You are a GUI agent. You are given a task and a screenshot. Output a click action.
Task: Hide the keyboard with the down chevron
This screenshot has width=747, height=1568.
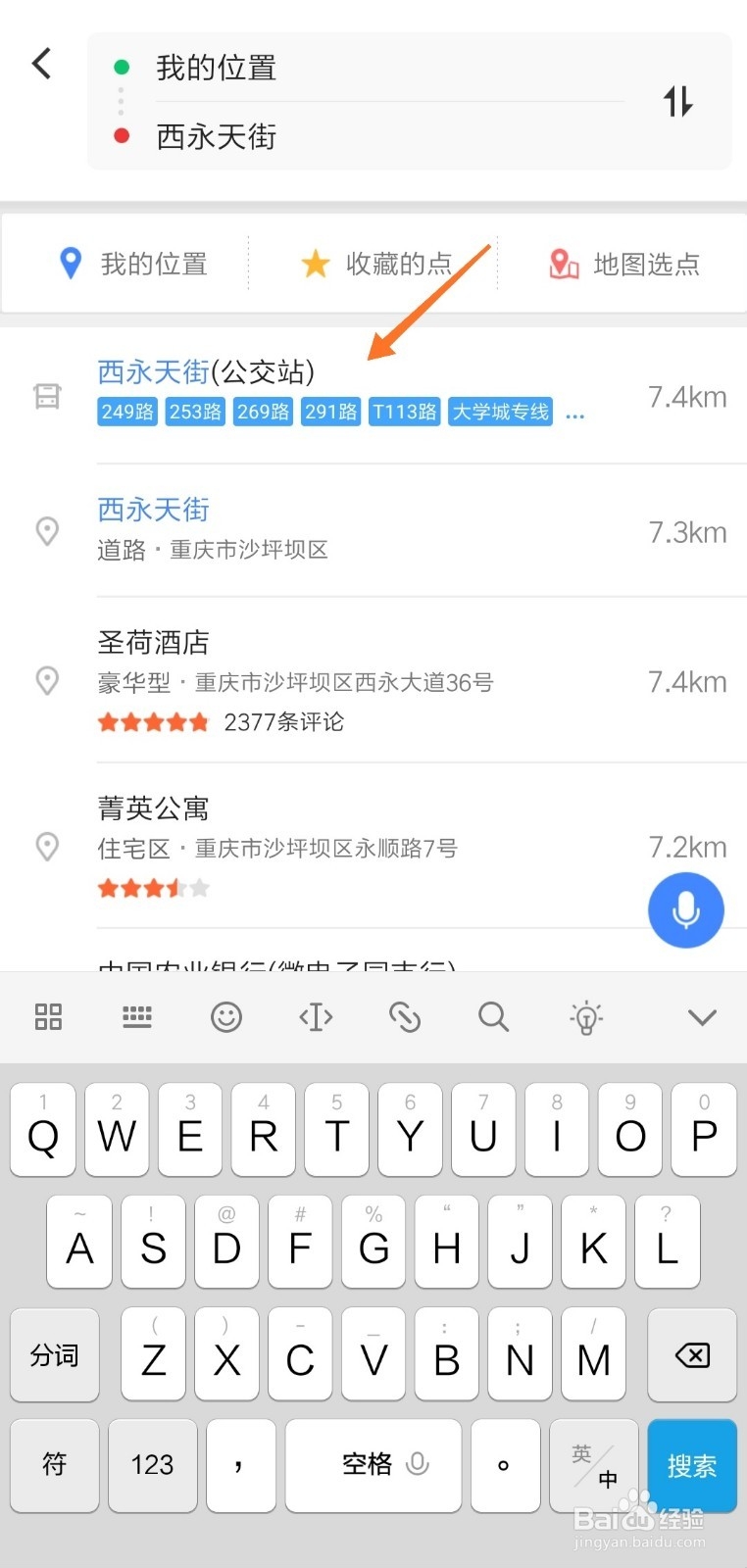(x=702, y=1017)
